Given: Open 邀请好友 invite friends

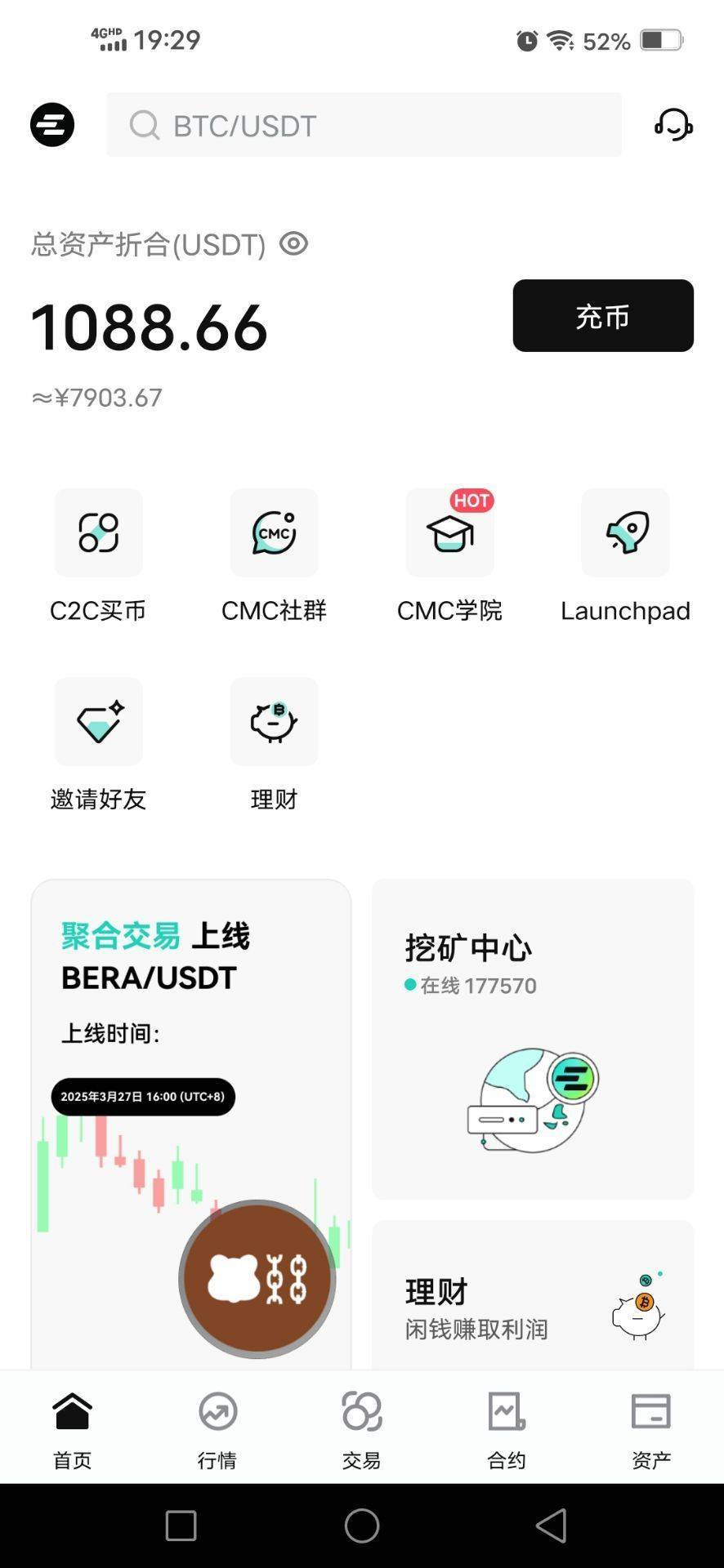Looking at the screenshot, I should point(98,743).
